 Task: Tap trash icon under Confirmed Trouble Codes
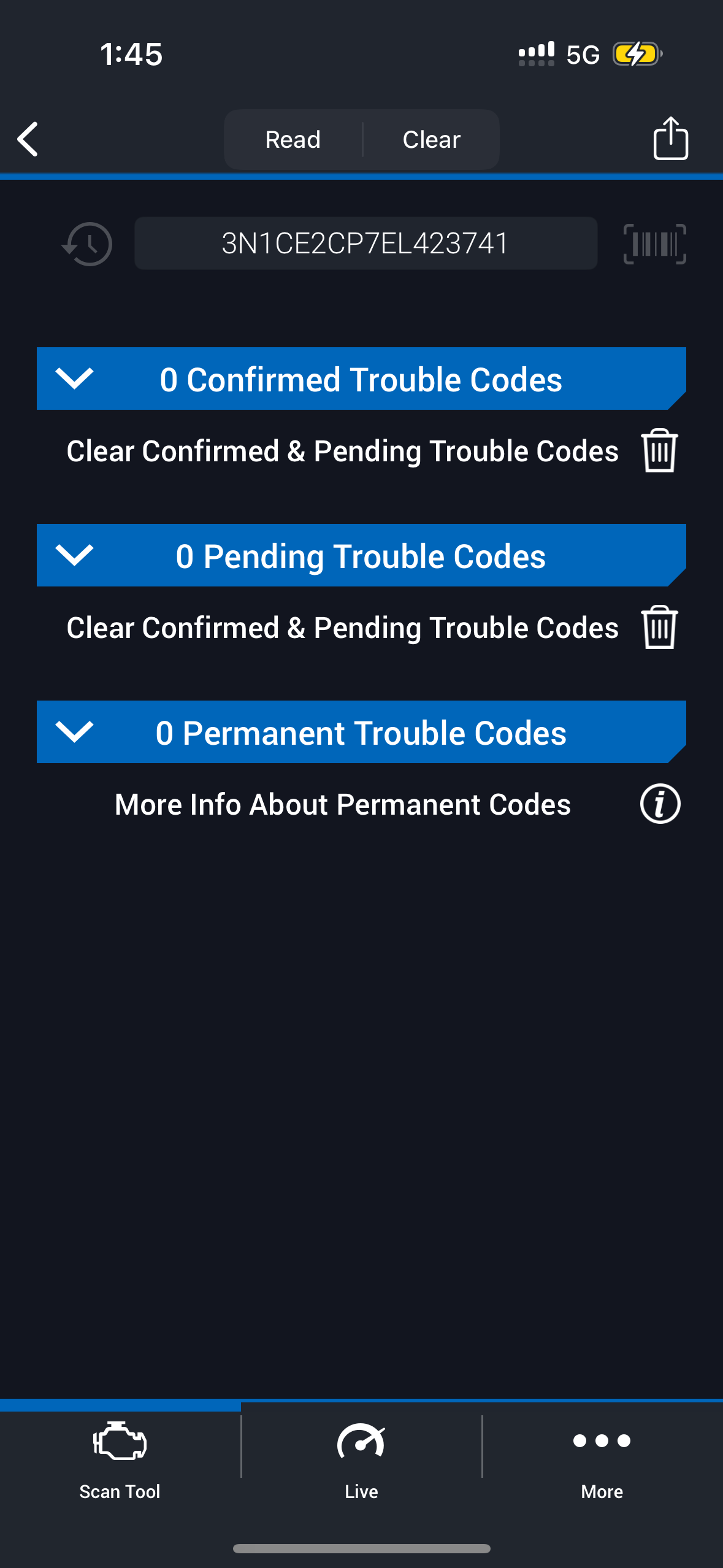(659, 451)
